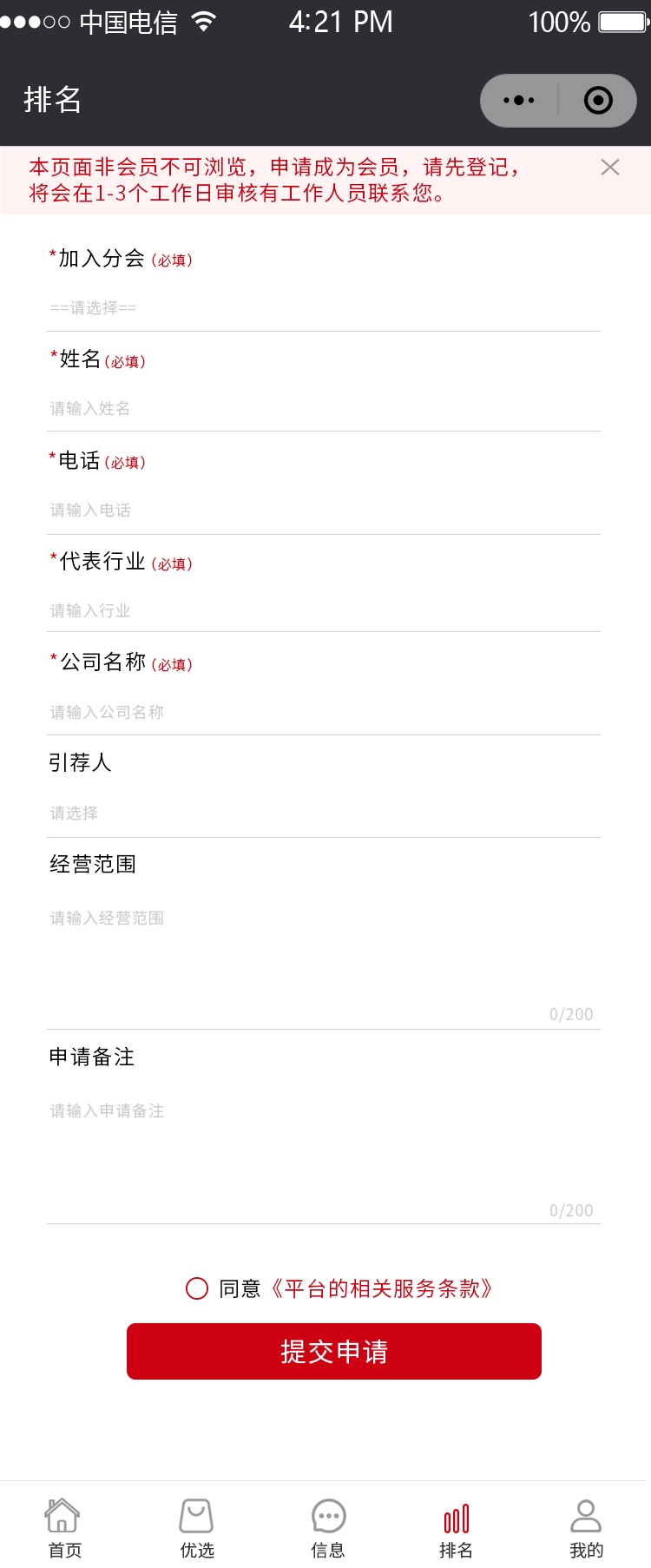
Task: Tick the 同意 agreement radio button
Action: [x=197, y=1288]
